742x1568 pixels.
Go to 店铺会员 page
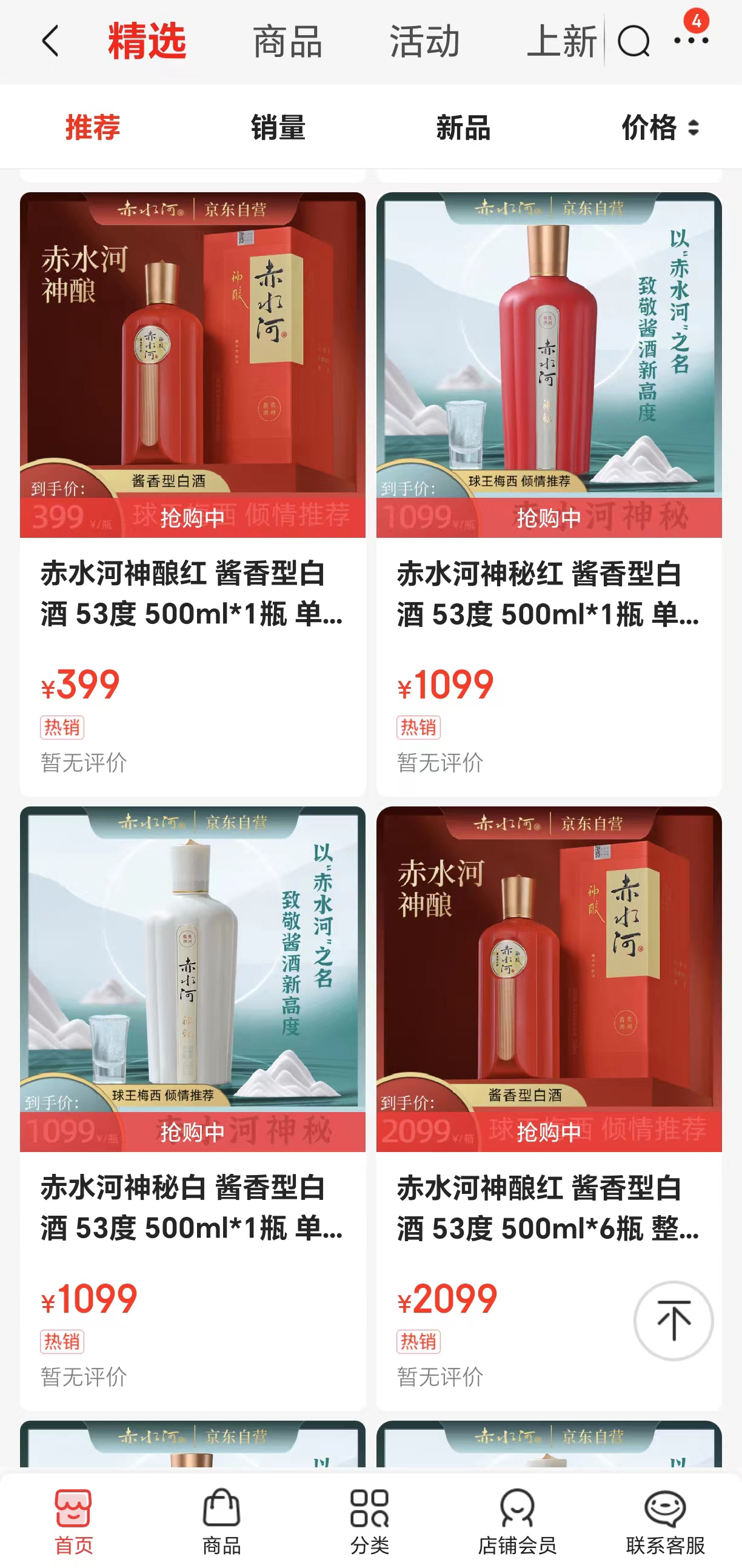(x=516, y=1521)
